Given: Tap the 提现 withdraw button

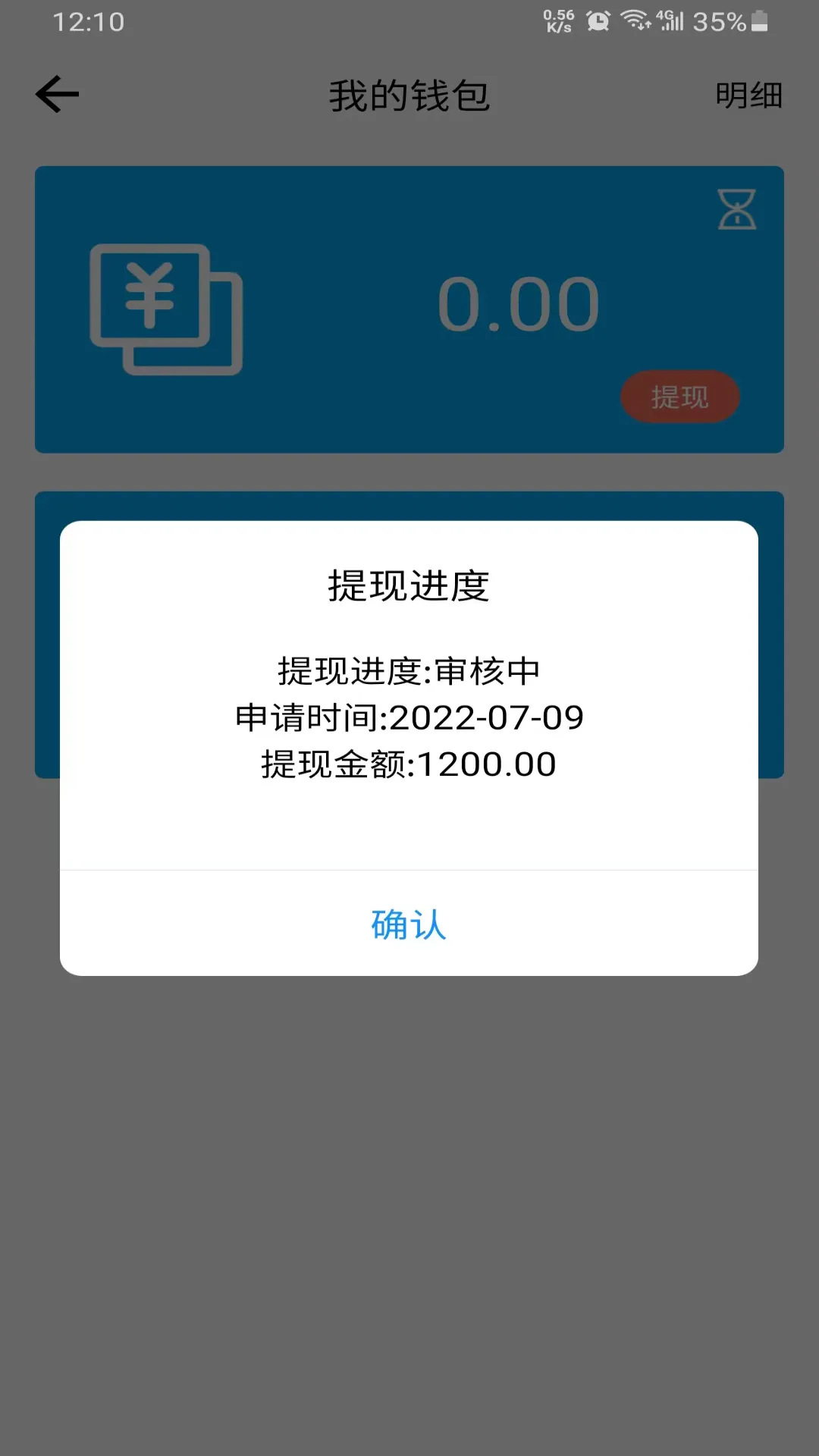Looking at the screenshot, I should (680, 395).
